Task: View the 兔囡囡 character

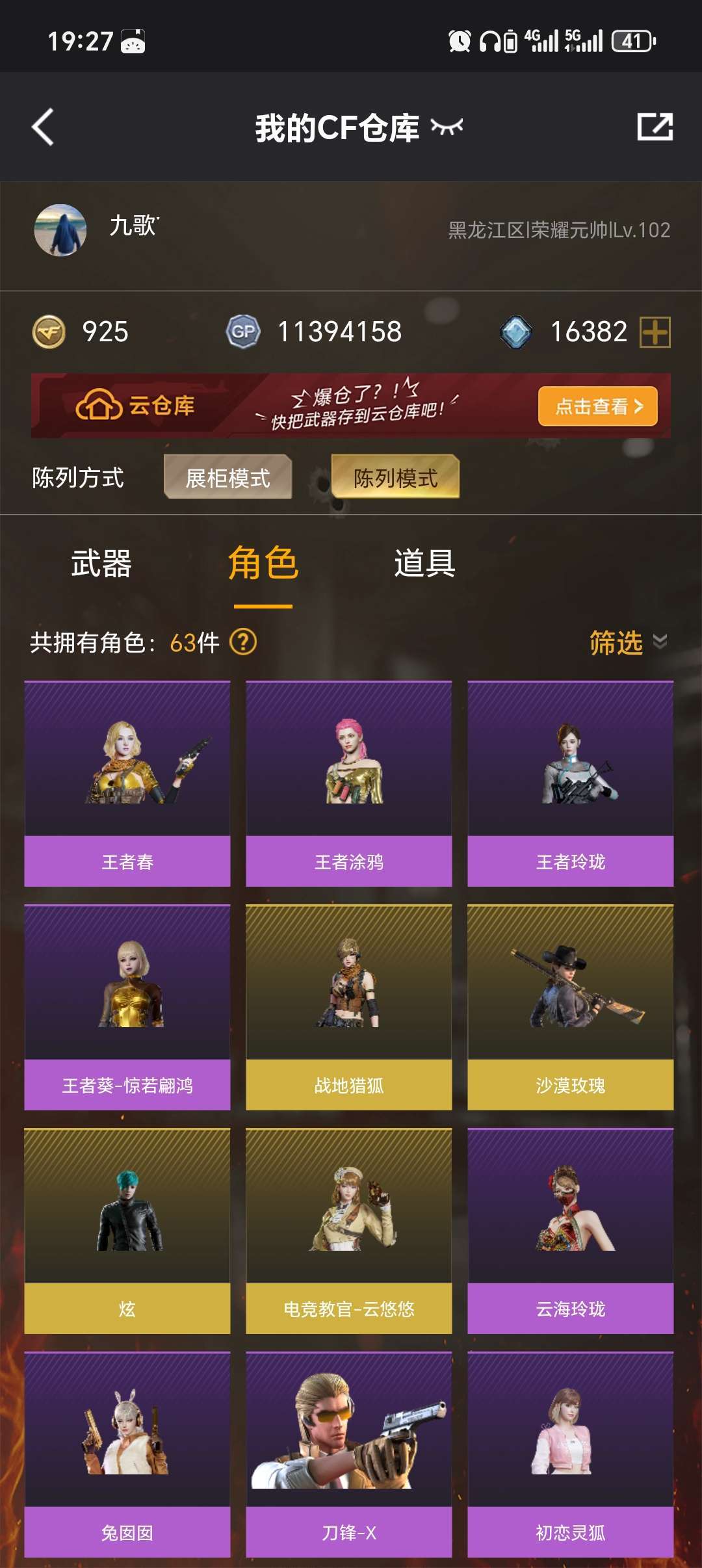Action: click(x=127, y=1454)
